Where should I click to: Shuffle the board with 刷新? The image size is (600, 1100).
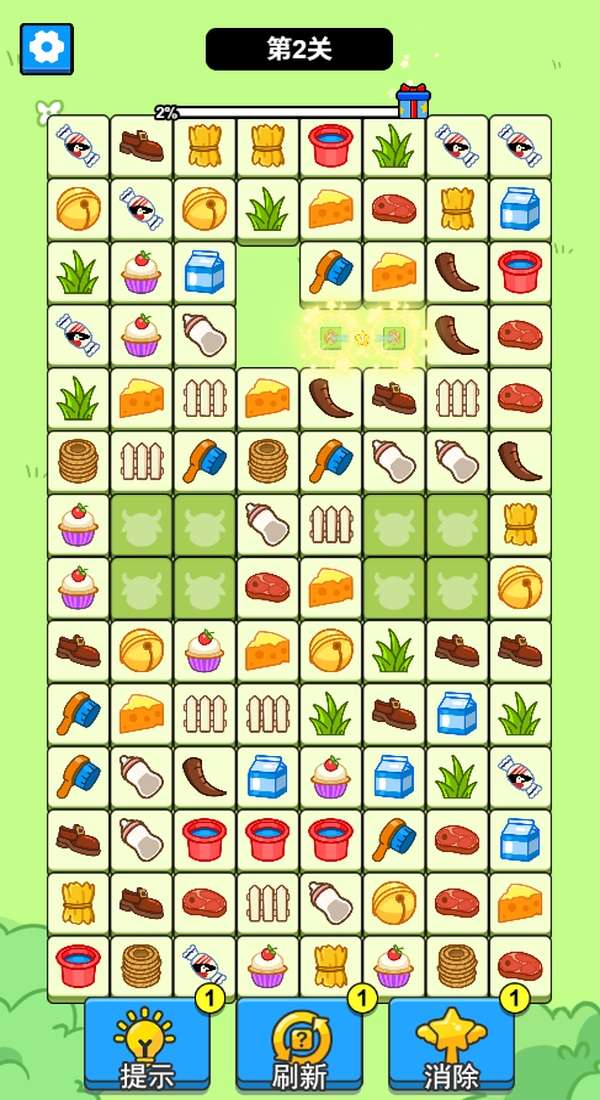299,1046
